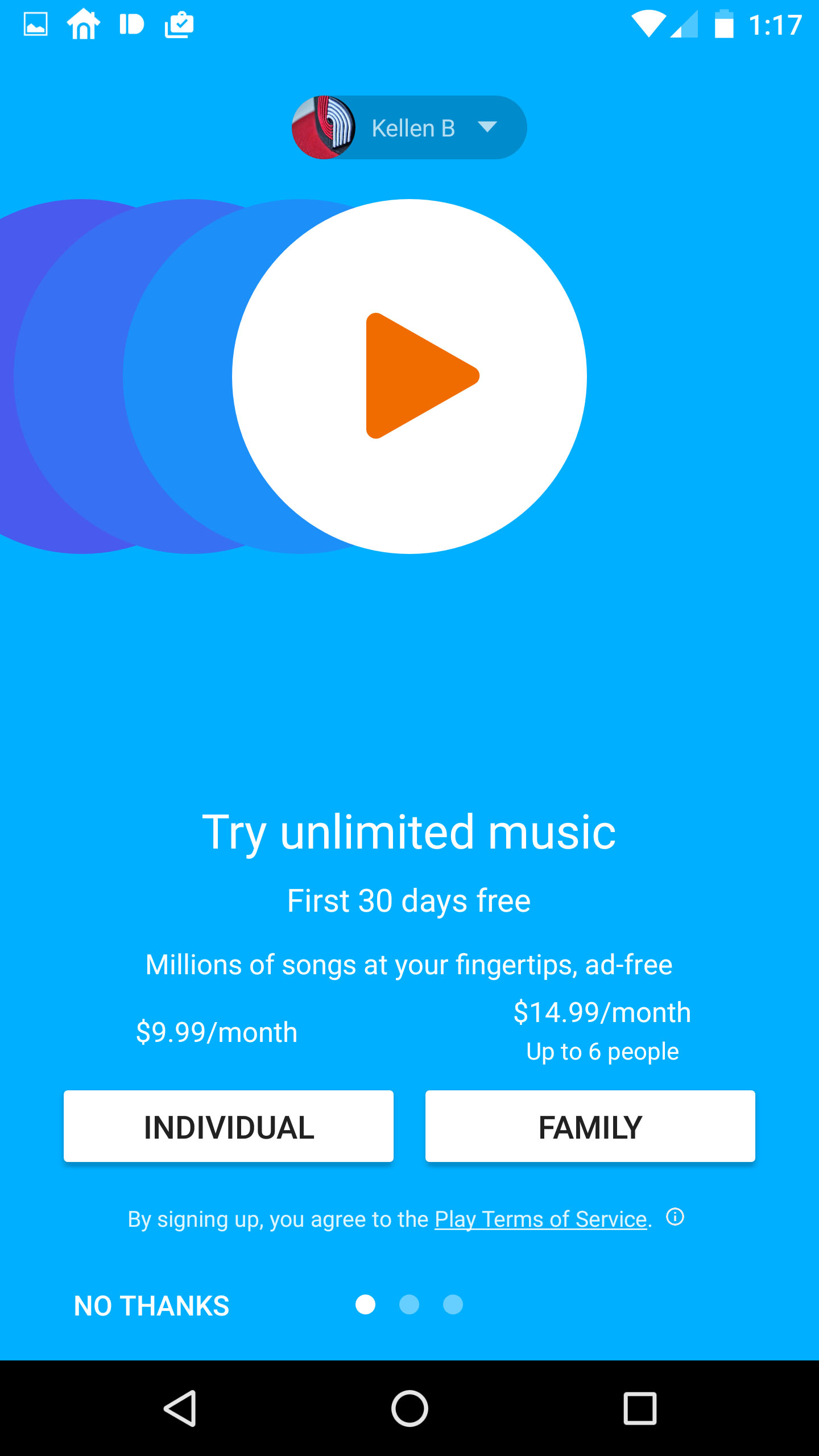This screenshot has height=1456, width=819.
Task: Tap the info icon beside the terms
Action: click(675, 1217)
